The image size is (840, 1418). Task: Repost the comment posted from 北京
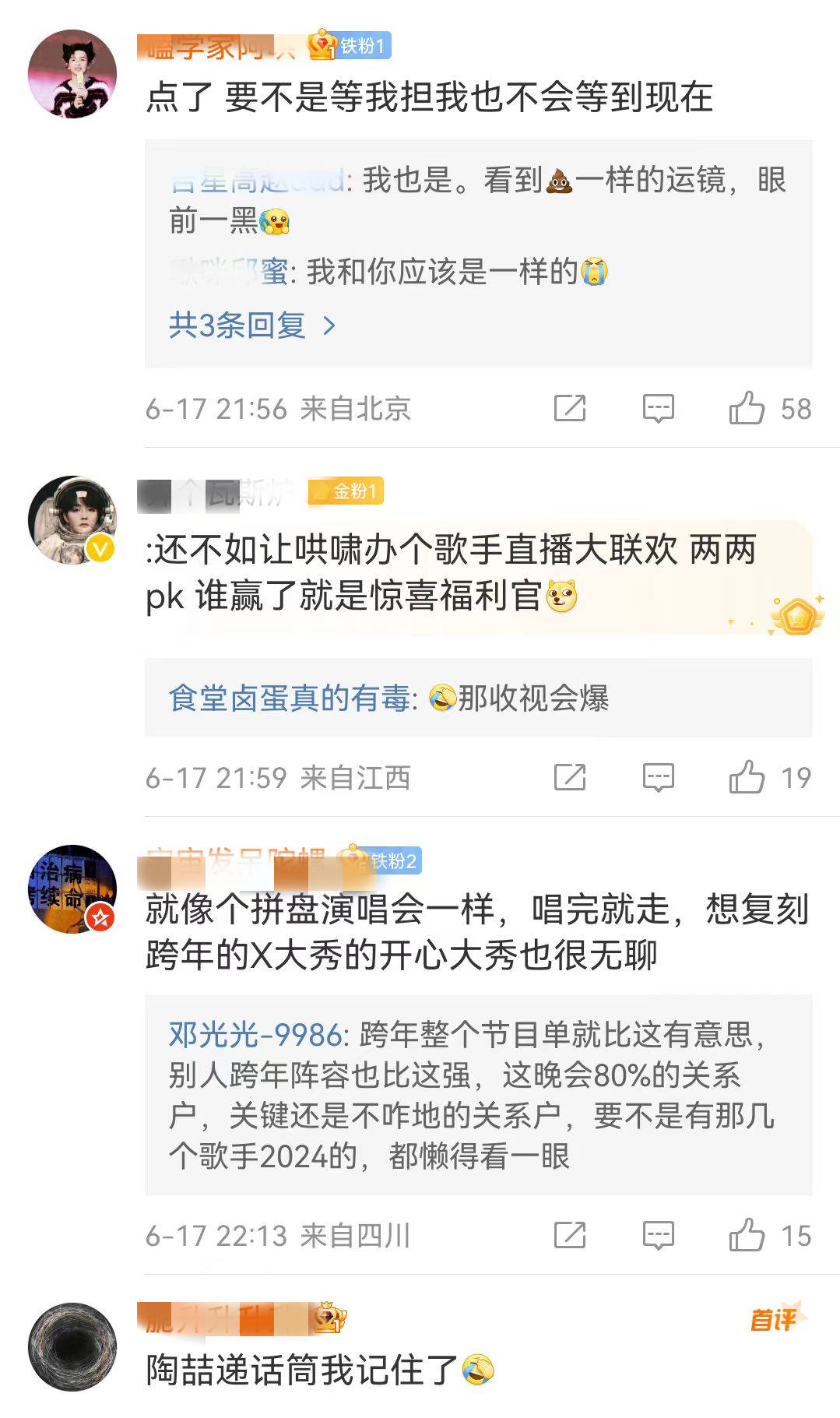tap(569, 408)
